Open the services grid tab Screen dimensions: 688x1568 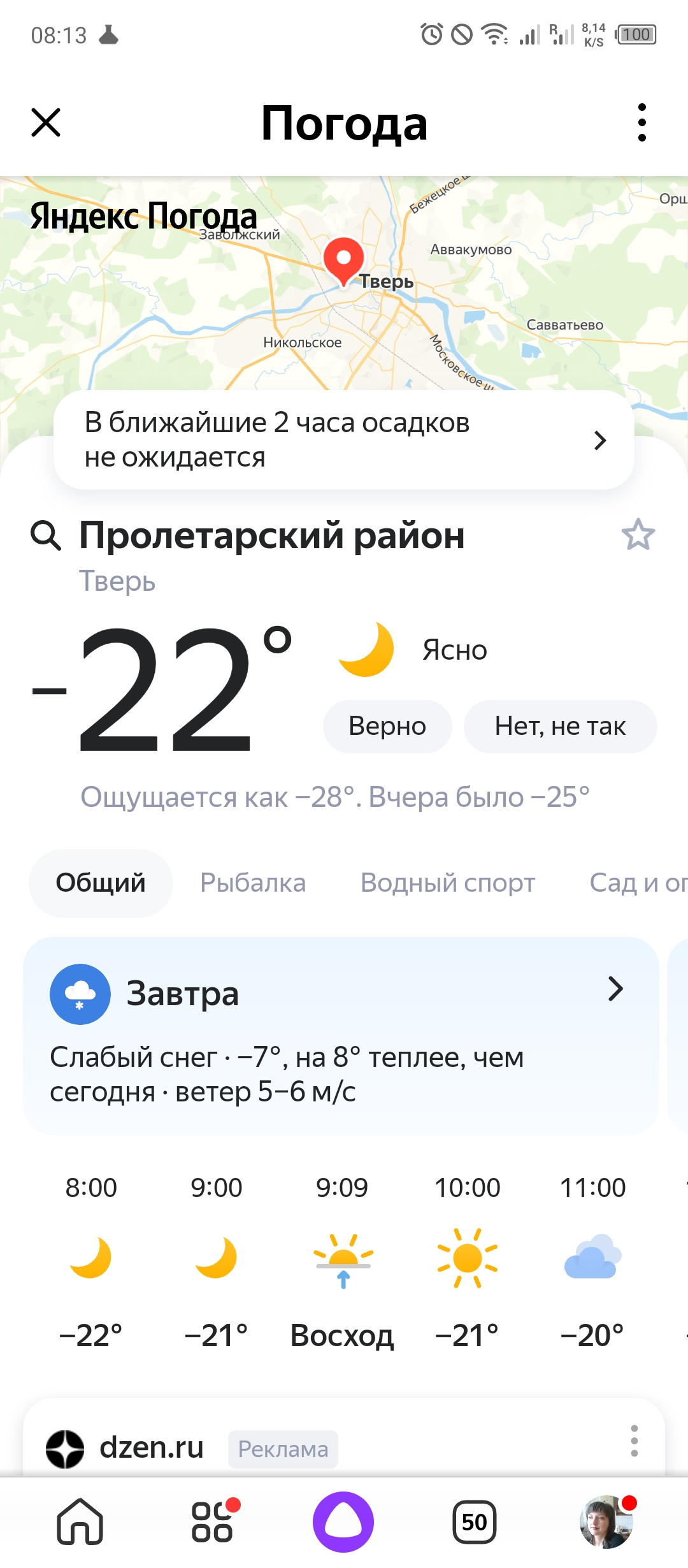(x=213, y=1522)
